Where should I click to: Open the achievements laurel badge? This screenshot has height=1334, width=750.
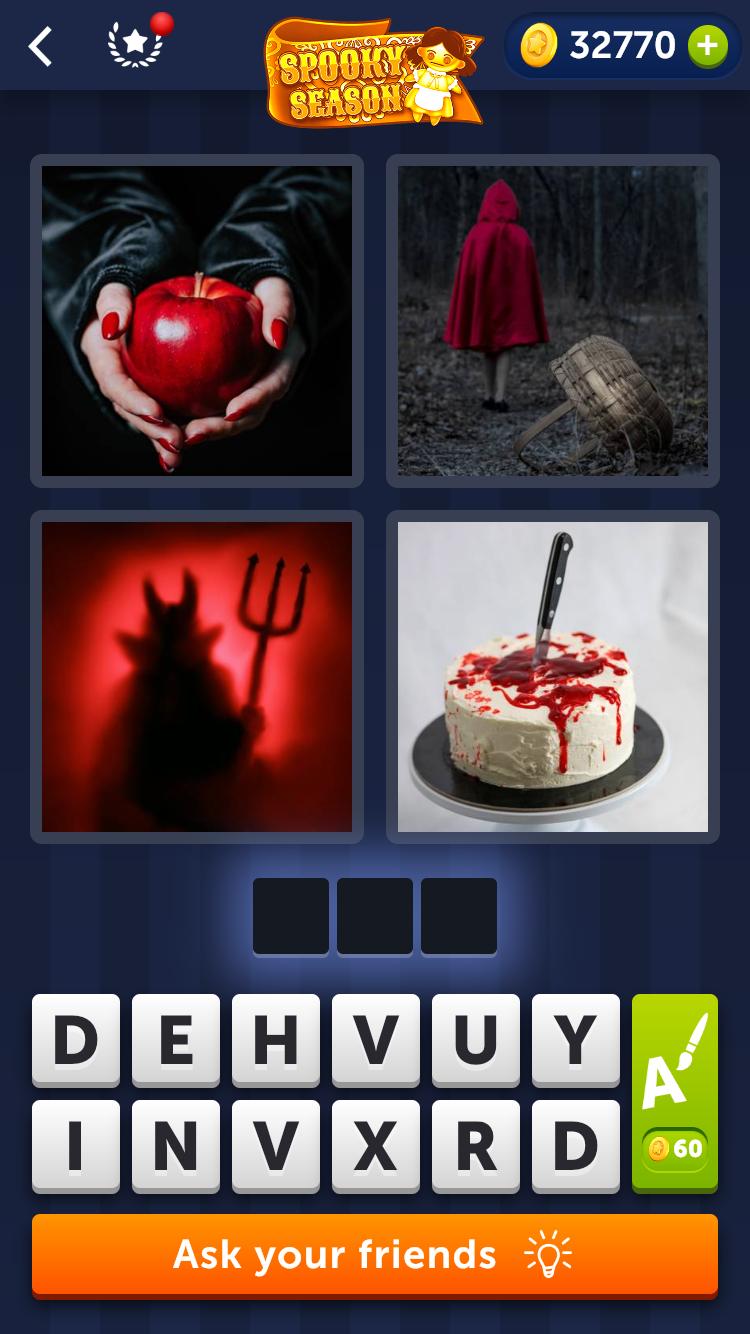[x=135, y=46]
